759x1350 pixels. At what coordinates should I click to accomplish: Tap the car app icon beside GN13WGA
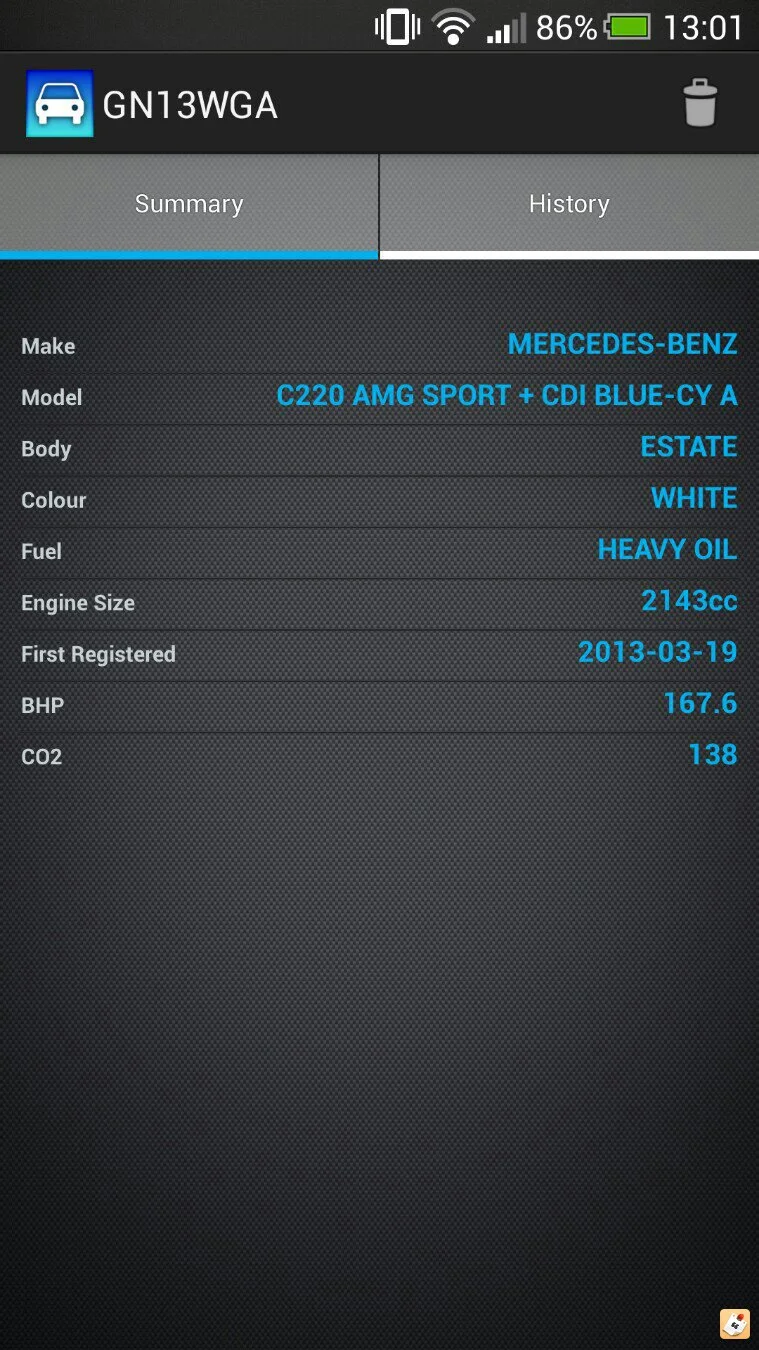point(59,103)
